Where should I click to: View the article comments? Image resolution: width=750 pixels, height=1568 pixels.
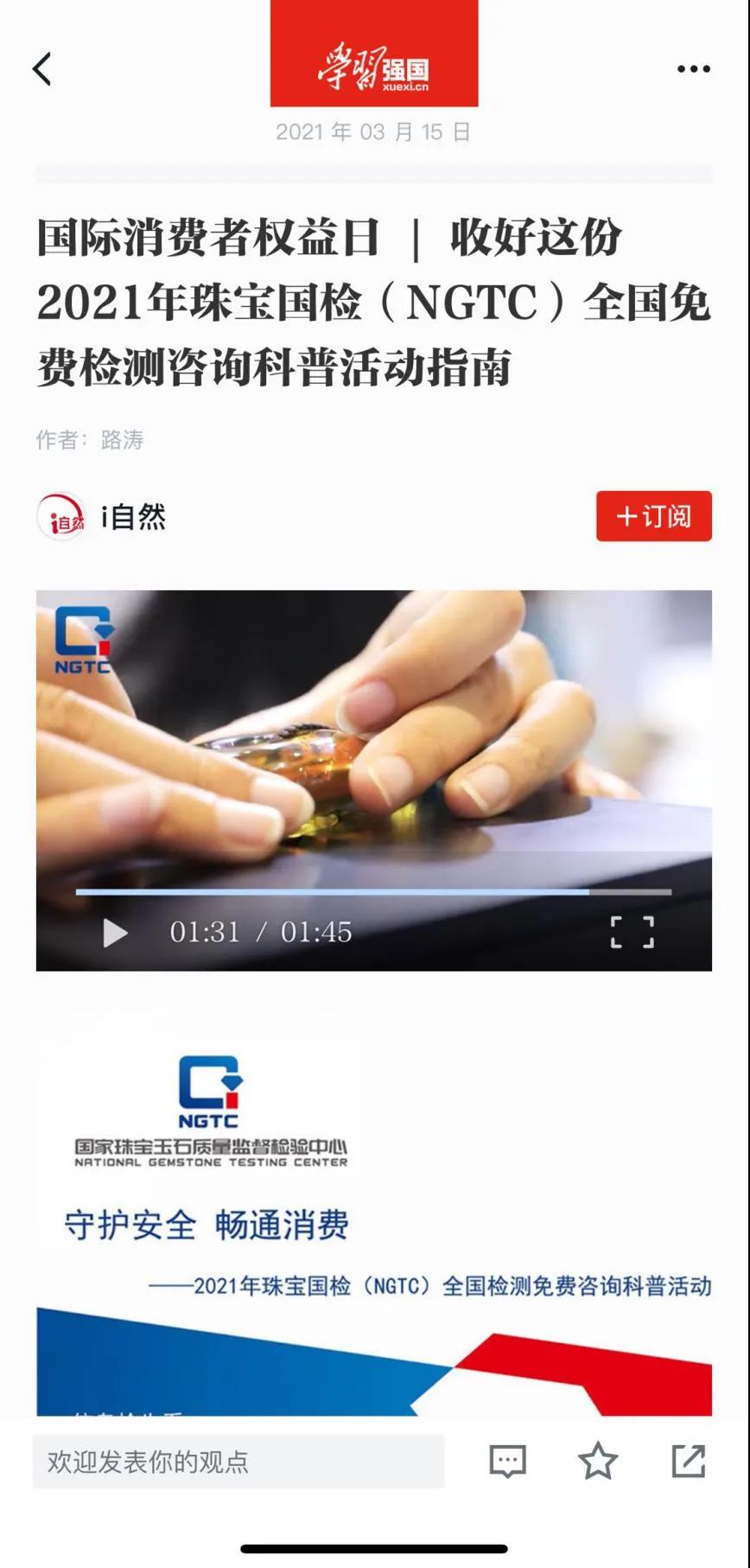click(507, 1462)
